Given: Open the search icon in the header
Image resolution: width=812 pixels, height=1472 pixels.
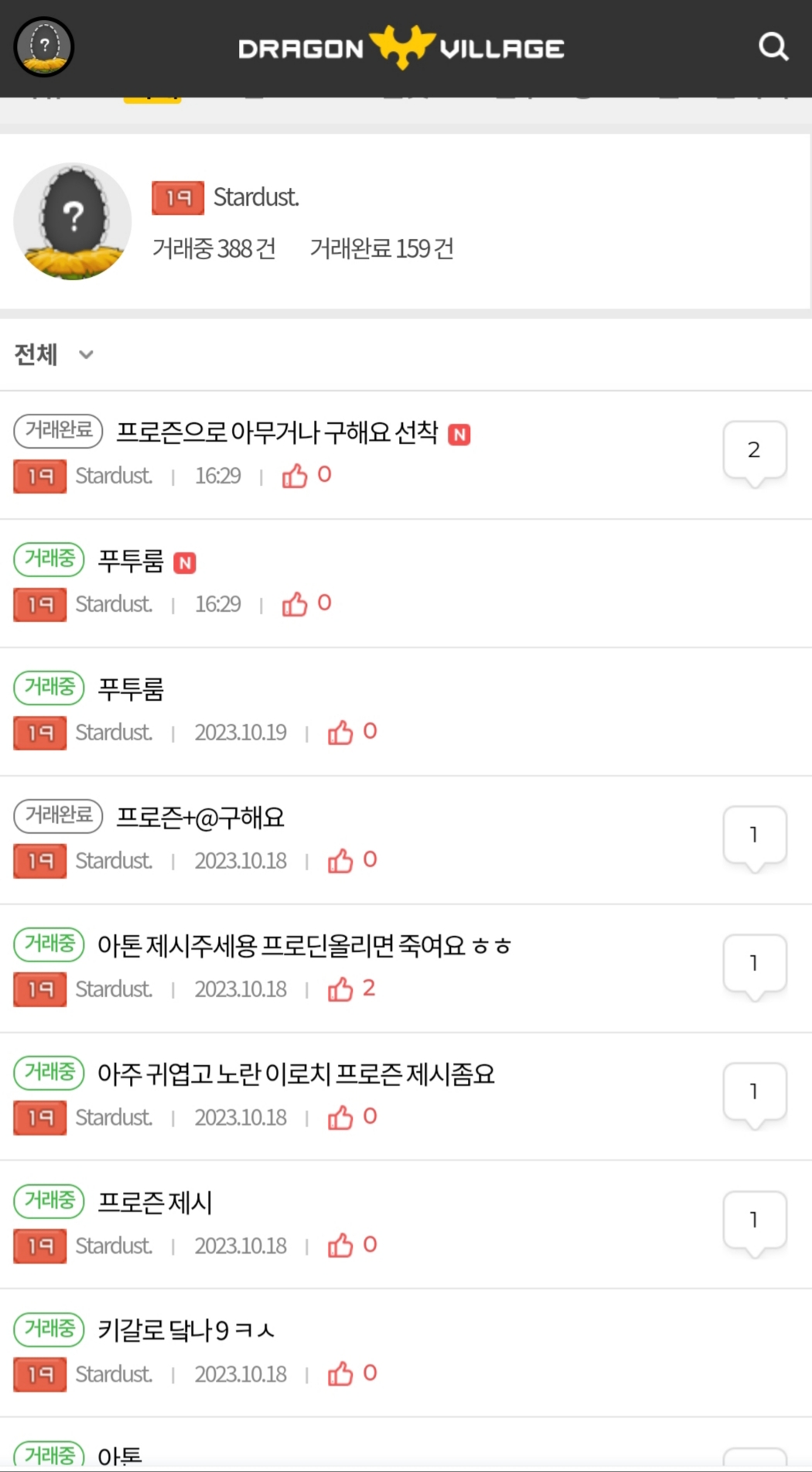Looking at the screenshot, I should tap(773, 47).
